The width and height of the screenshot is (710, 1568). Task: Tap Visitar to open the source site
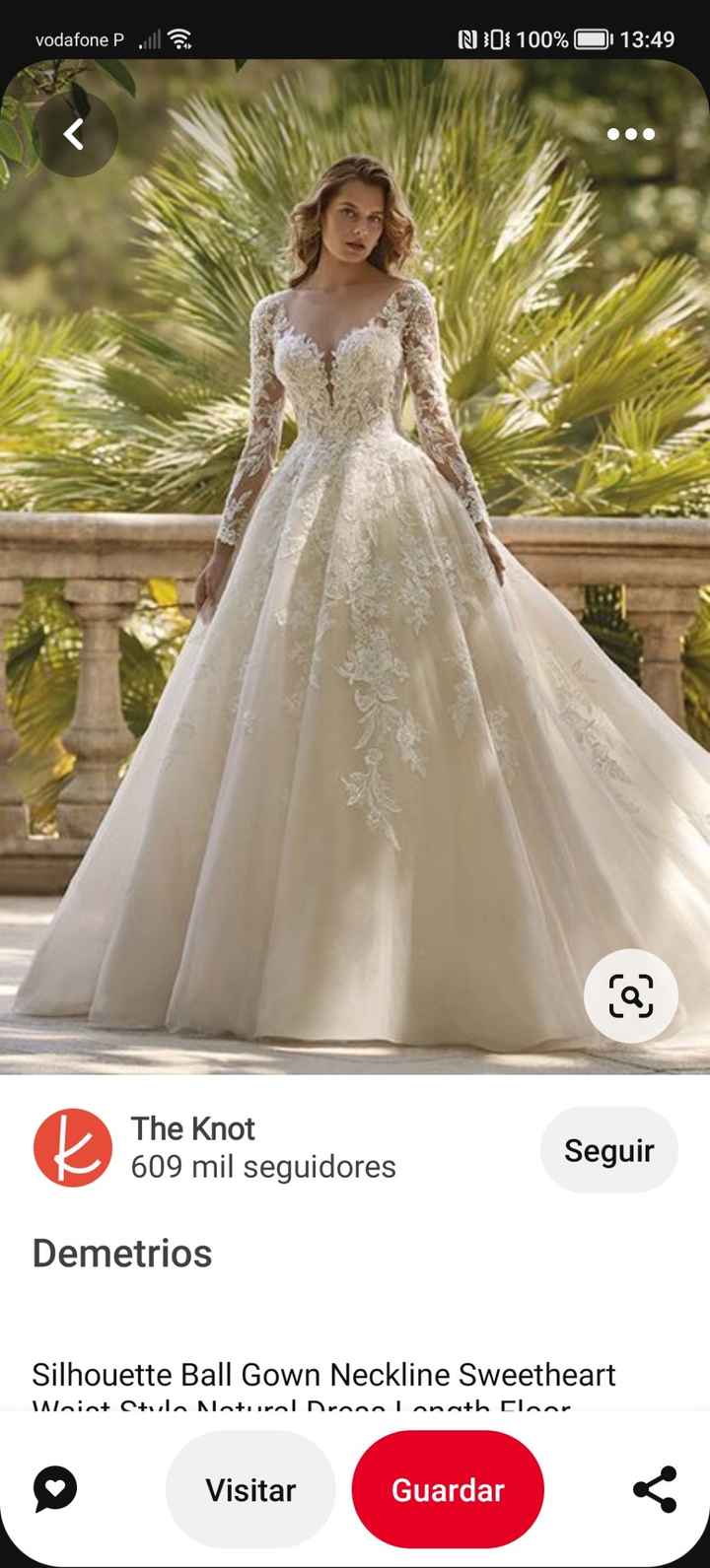click(x=250, y=1489)
